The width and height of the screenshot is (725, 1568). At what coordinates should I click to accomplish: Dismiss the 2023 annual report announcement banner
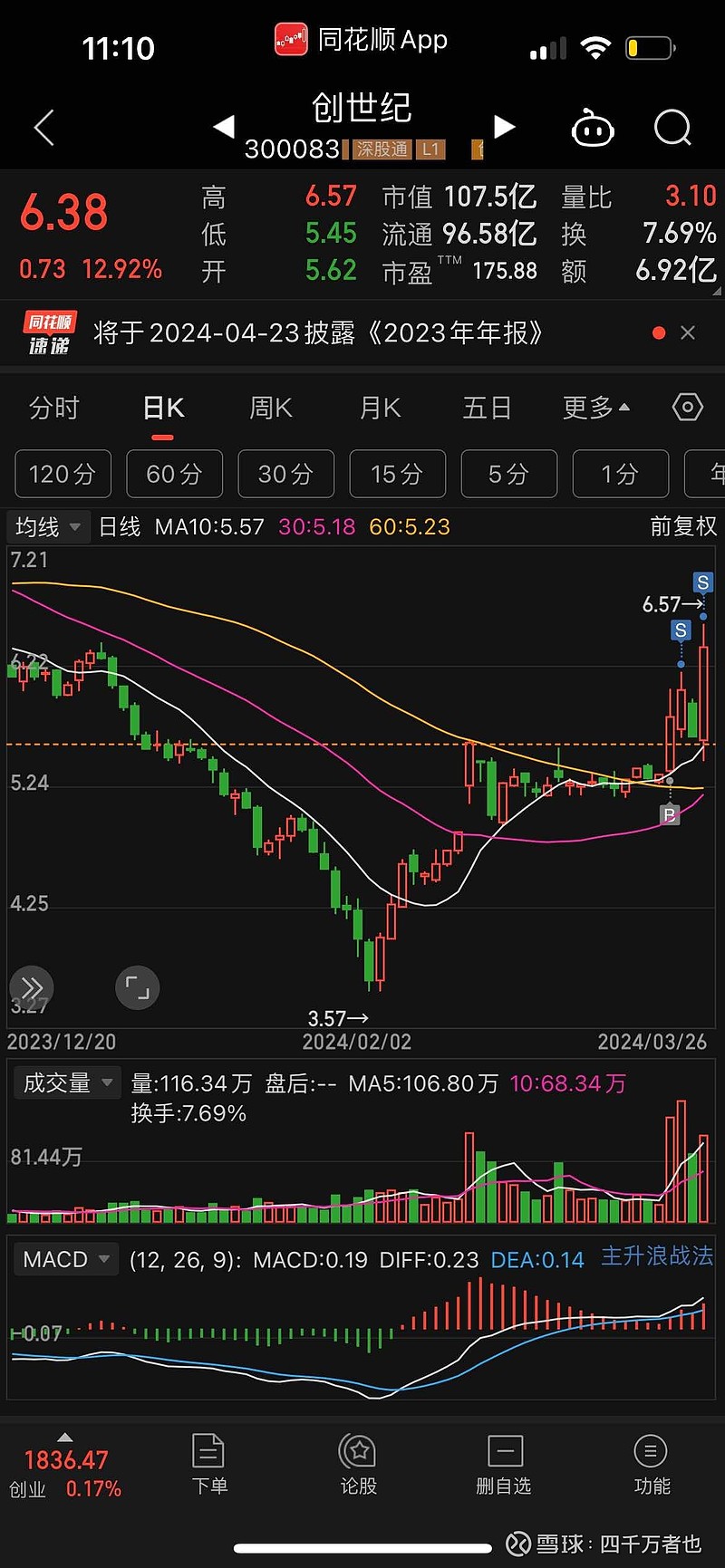coord(688,332)
